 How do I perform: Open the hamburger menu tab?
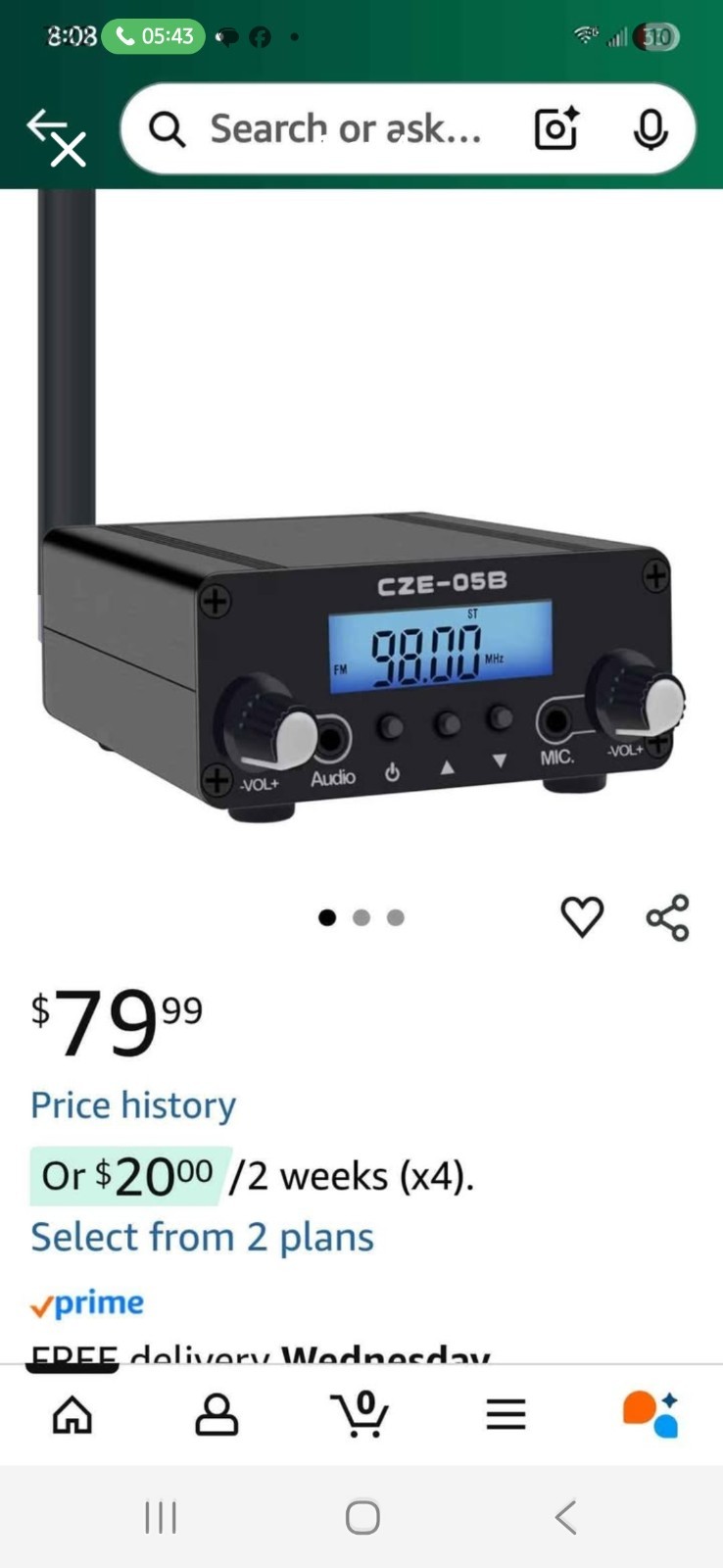[x=506, y=1414]
